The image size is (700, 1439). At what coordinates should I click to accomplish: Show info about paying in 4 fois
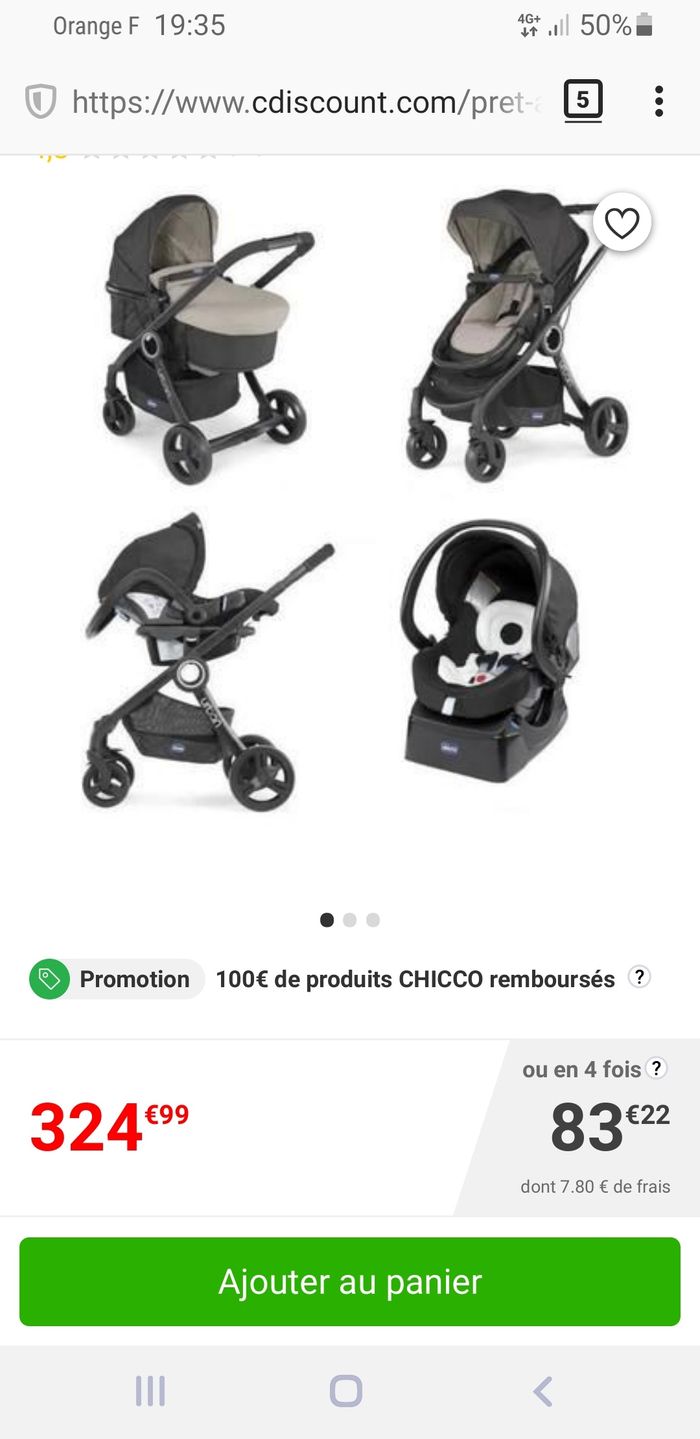pyautogui.click(x=656, y=1068)
